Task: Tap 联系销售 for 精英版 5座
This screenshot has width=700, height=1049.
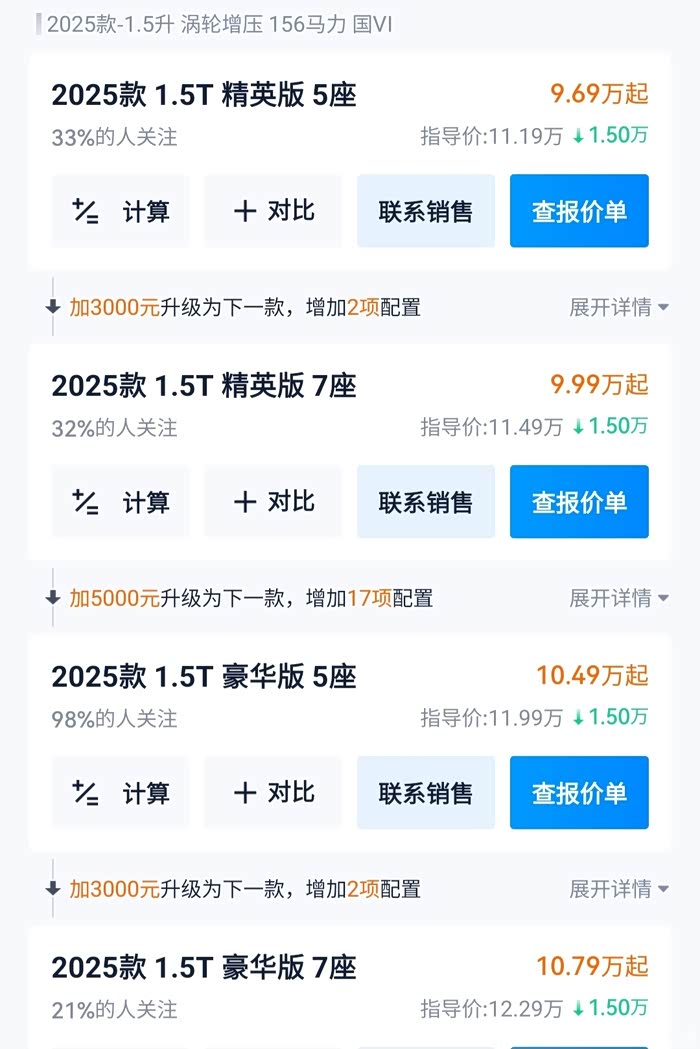Action: tap(426, 211)
